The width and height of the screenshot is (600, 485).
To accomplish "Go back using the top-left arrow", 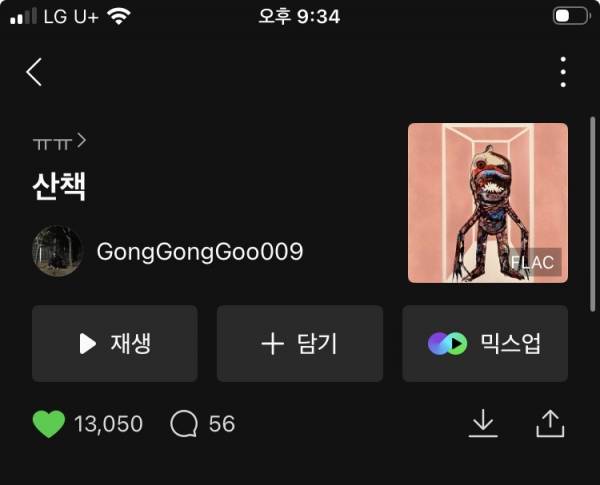I will point(35,72).
